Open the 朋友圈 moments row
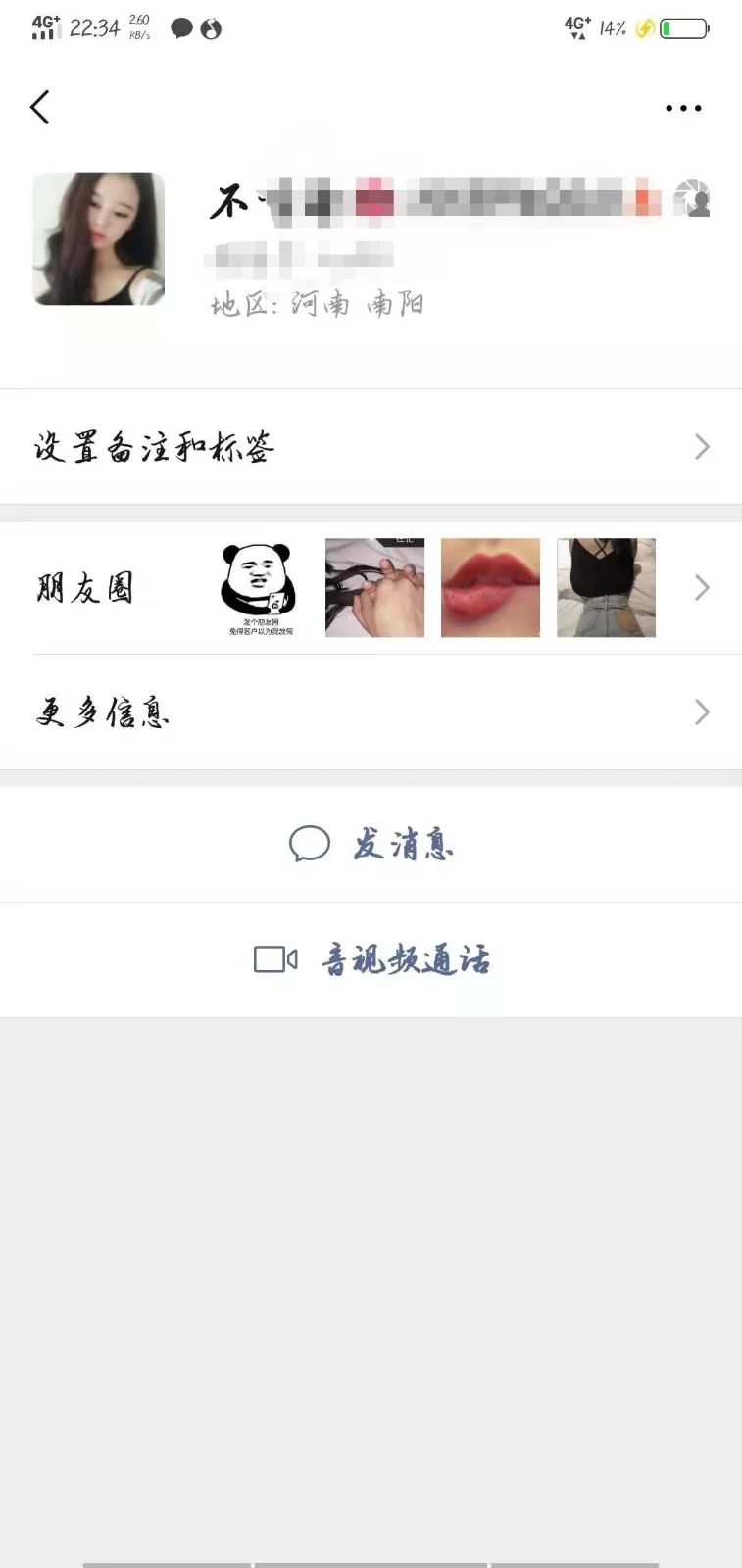Viewport: 742px width, 1568px height. pos(371,588)
